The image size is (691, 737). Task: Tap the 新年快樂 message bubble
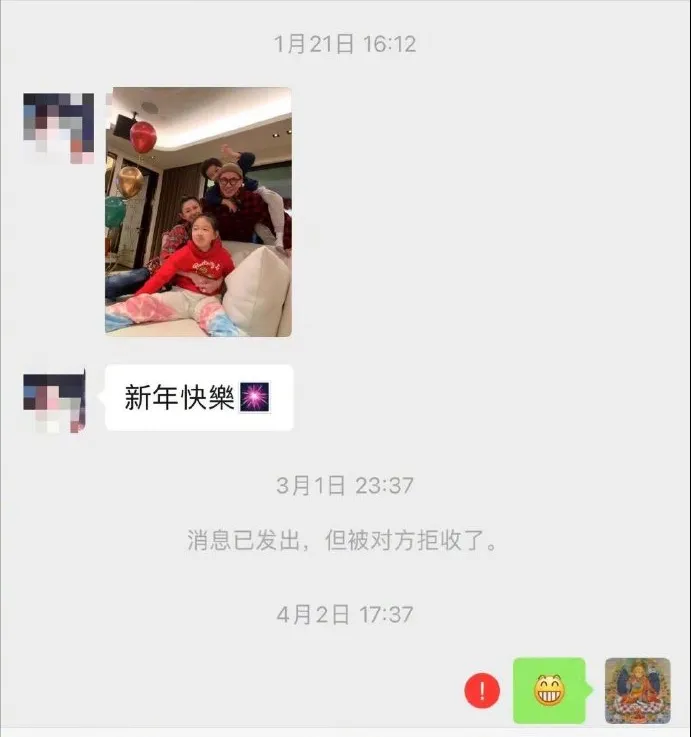click(198, 398)
